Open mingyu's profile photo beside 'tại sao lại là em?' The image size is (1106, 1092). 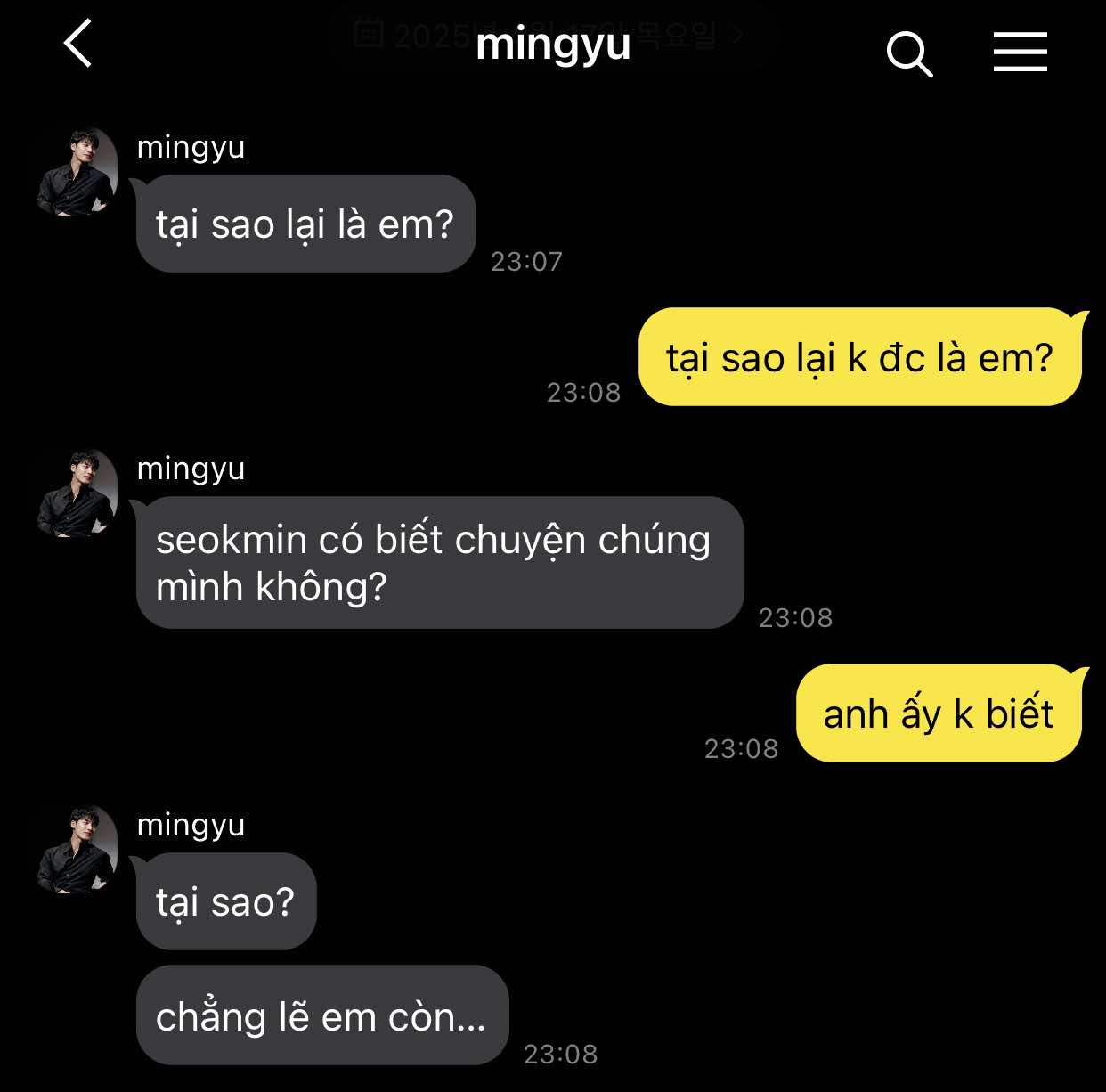coord(77,172)
